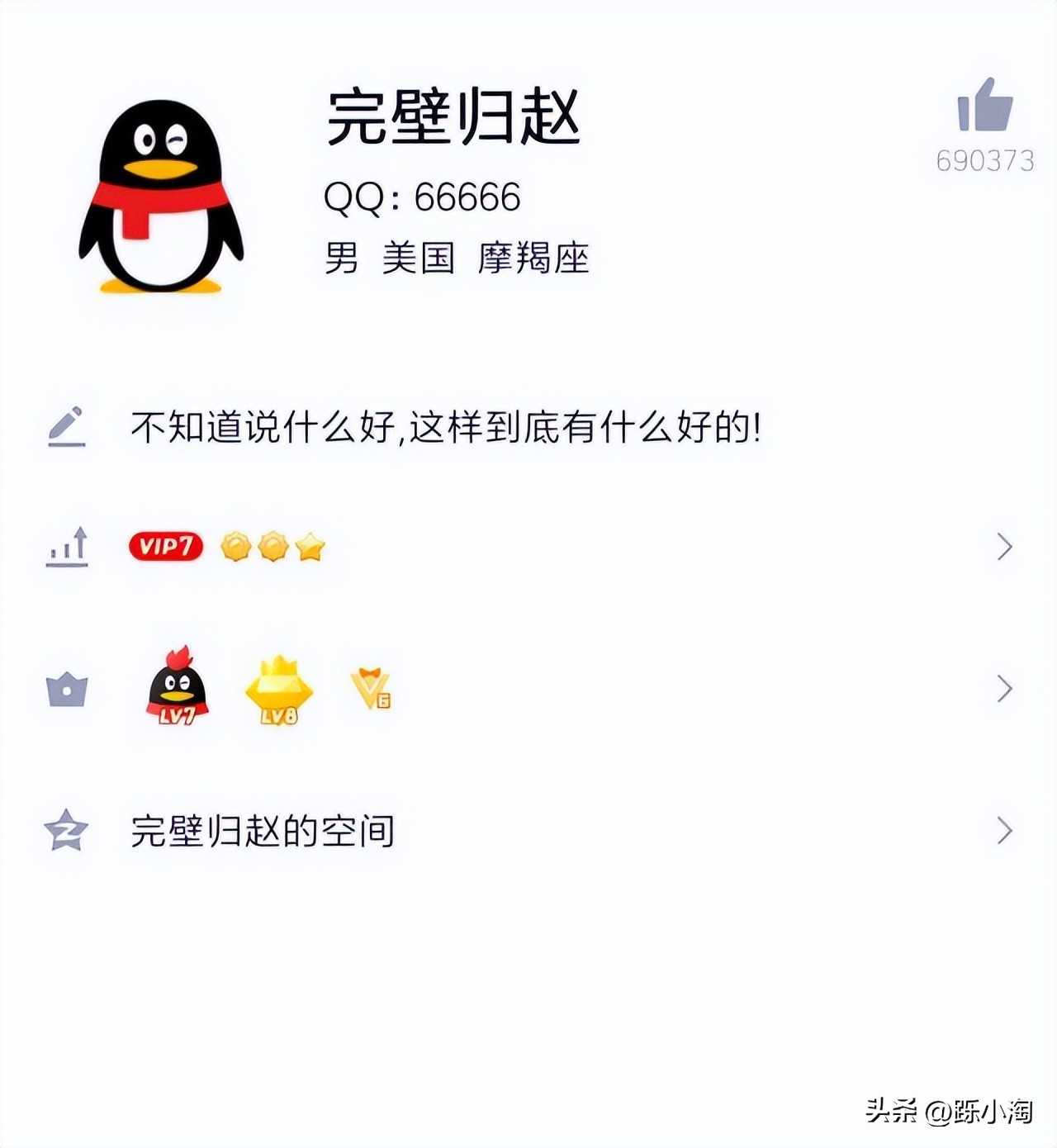Expand the VIP level details row
Image resolution: width=1057 pixels, height=1148 pixels.
coord(1004,547)
